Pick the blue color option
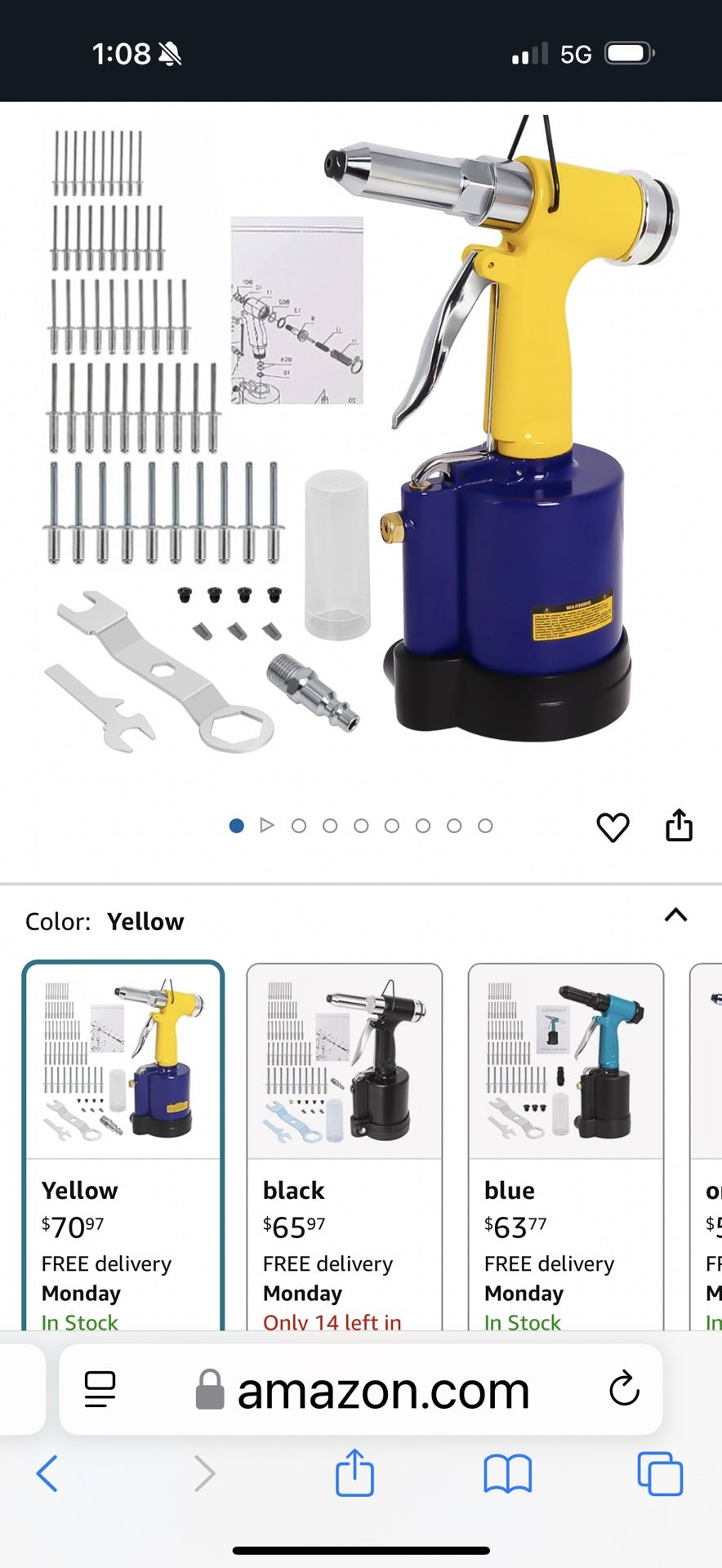 [565, 1143]
